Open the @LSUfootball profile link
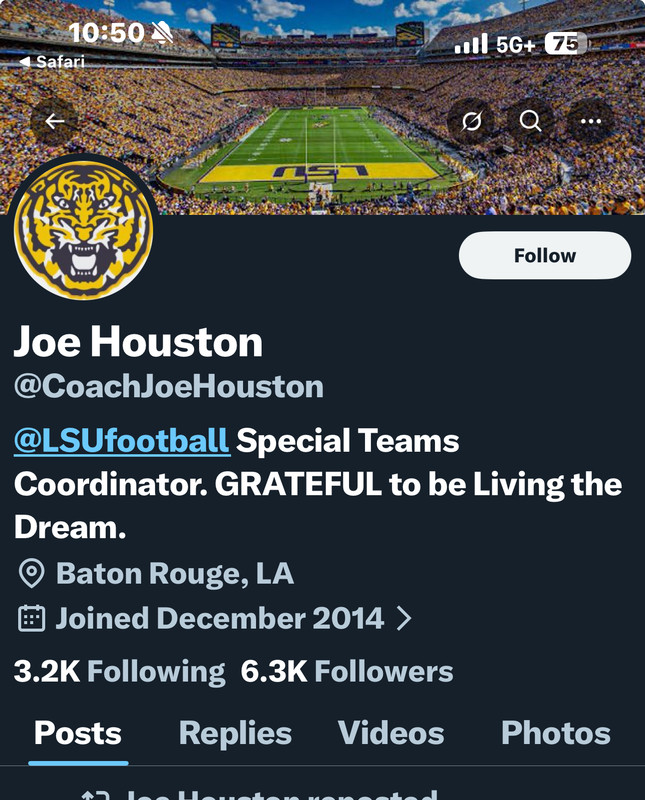 [x=122, y=440]
